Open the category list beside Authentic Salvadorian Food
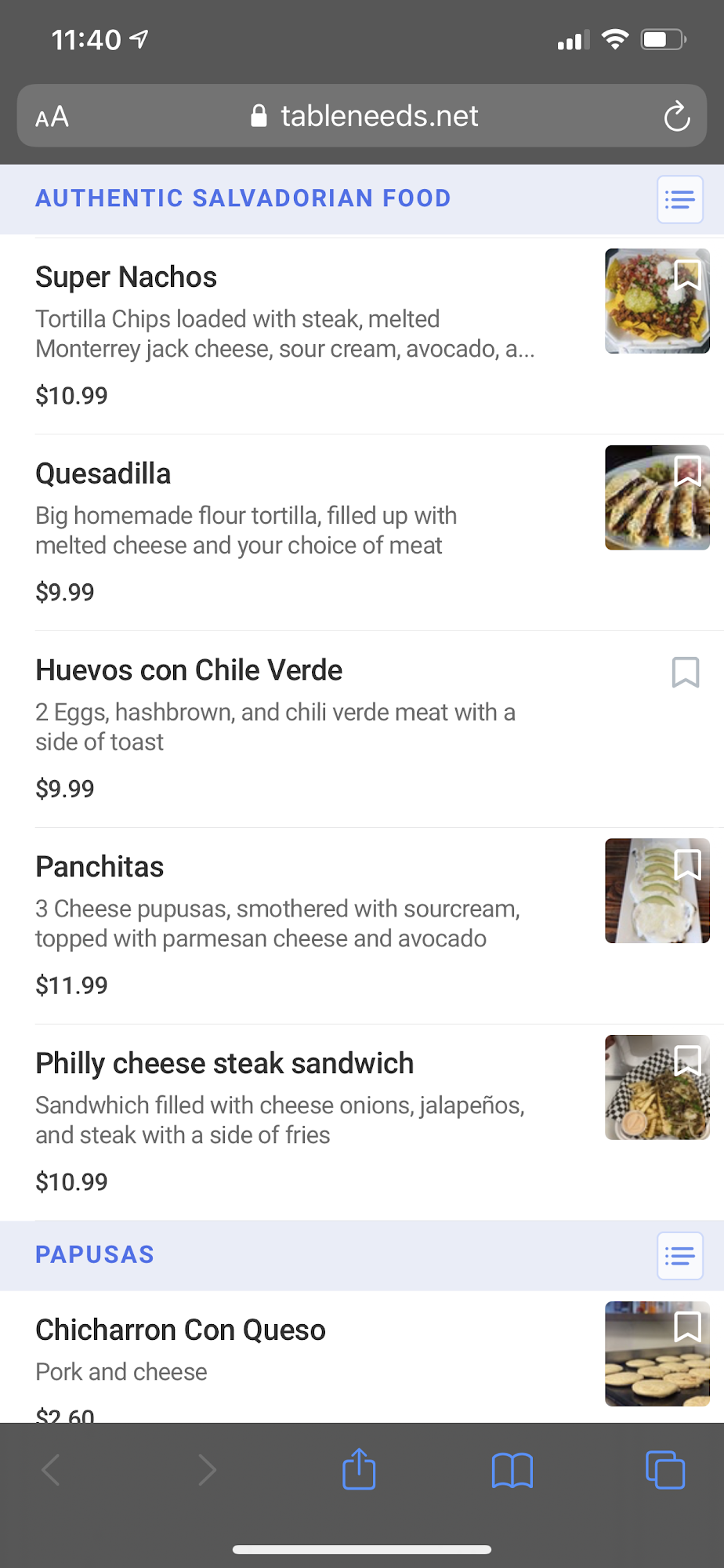 679,200
